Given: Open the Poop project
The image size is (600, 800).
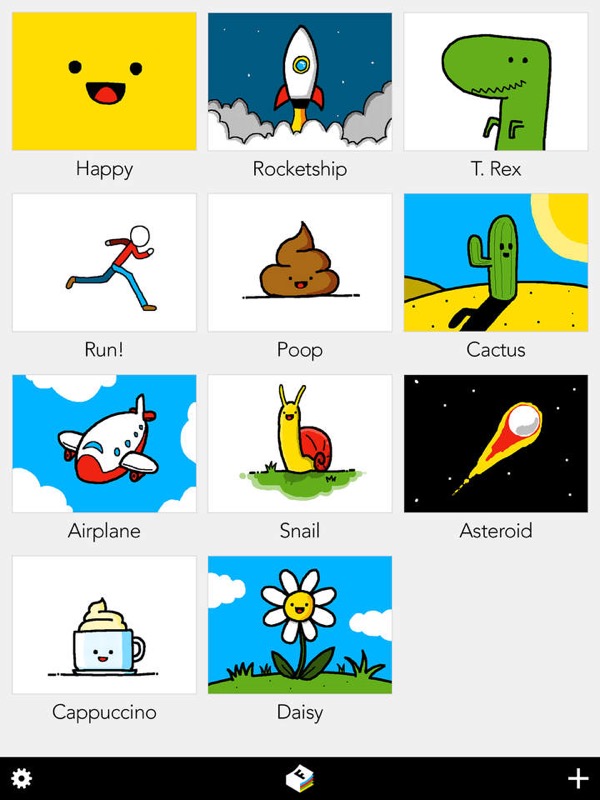Looking at the screenshot, I should [x=300, y=263].
